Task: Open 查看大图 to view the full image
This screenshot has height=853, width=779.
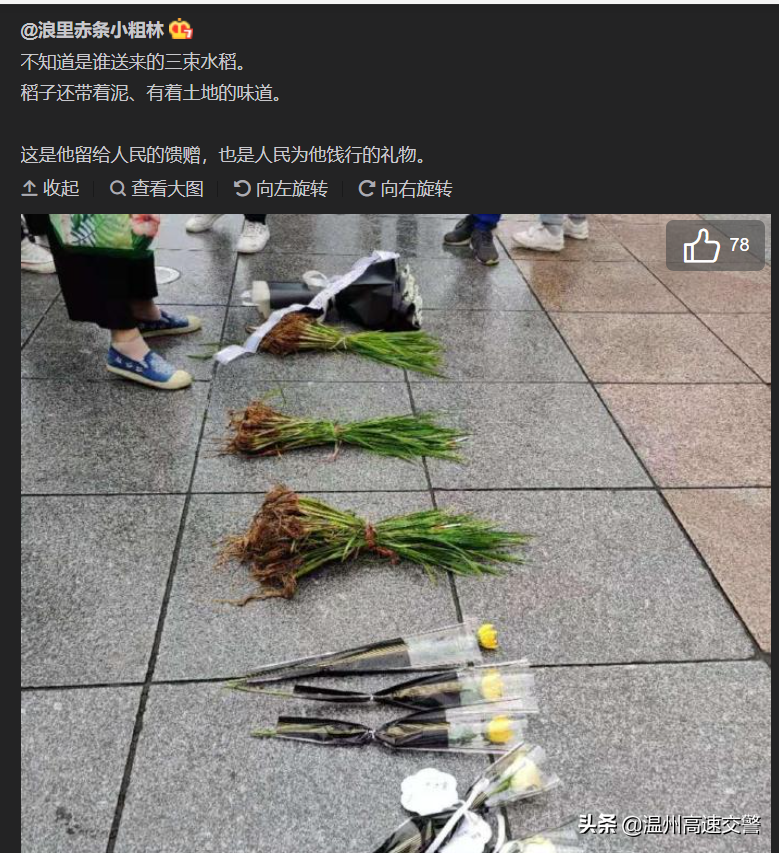Action: point(156,188)
